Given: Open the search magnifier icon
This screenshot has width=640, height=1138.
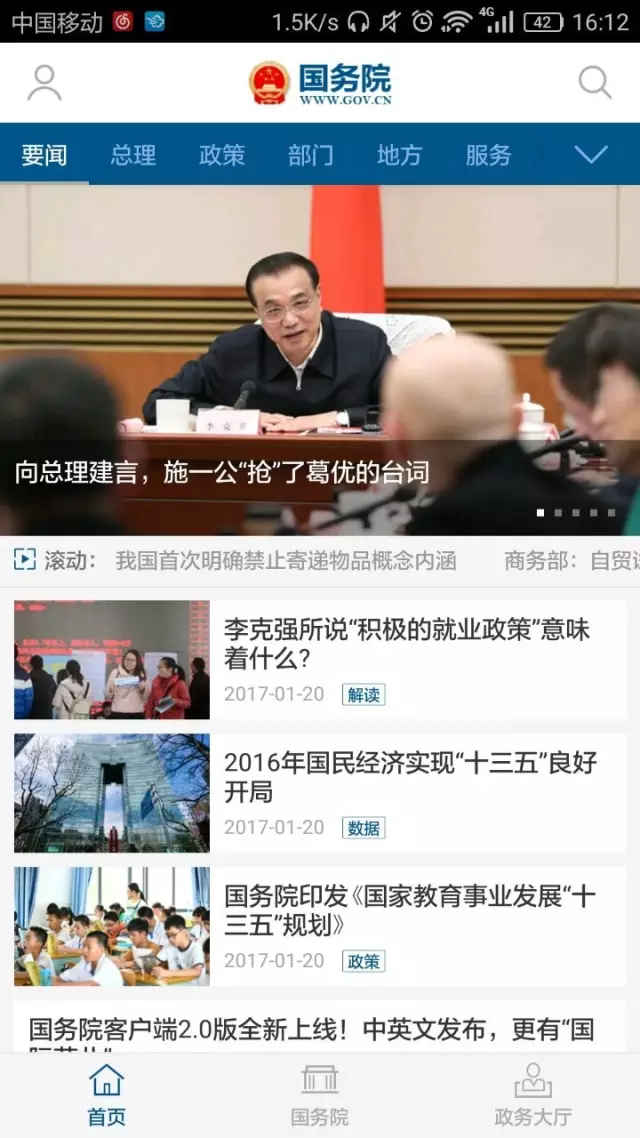Looking at the screenshot, I should (x=595, y=83).
